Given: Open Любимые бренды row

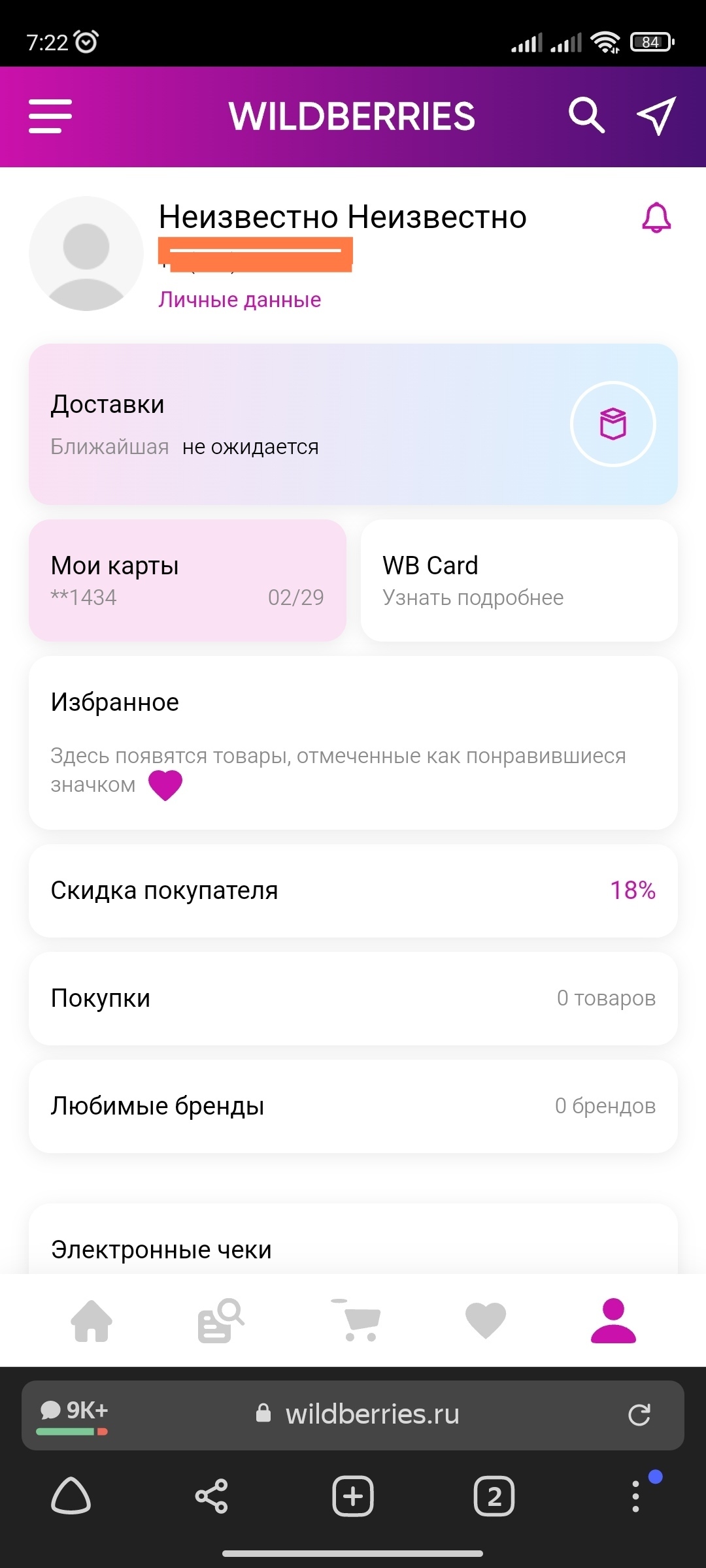Looking at the screenshot, I should (353, 1106).
